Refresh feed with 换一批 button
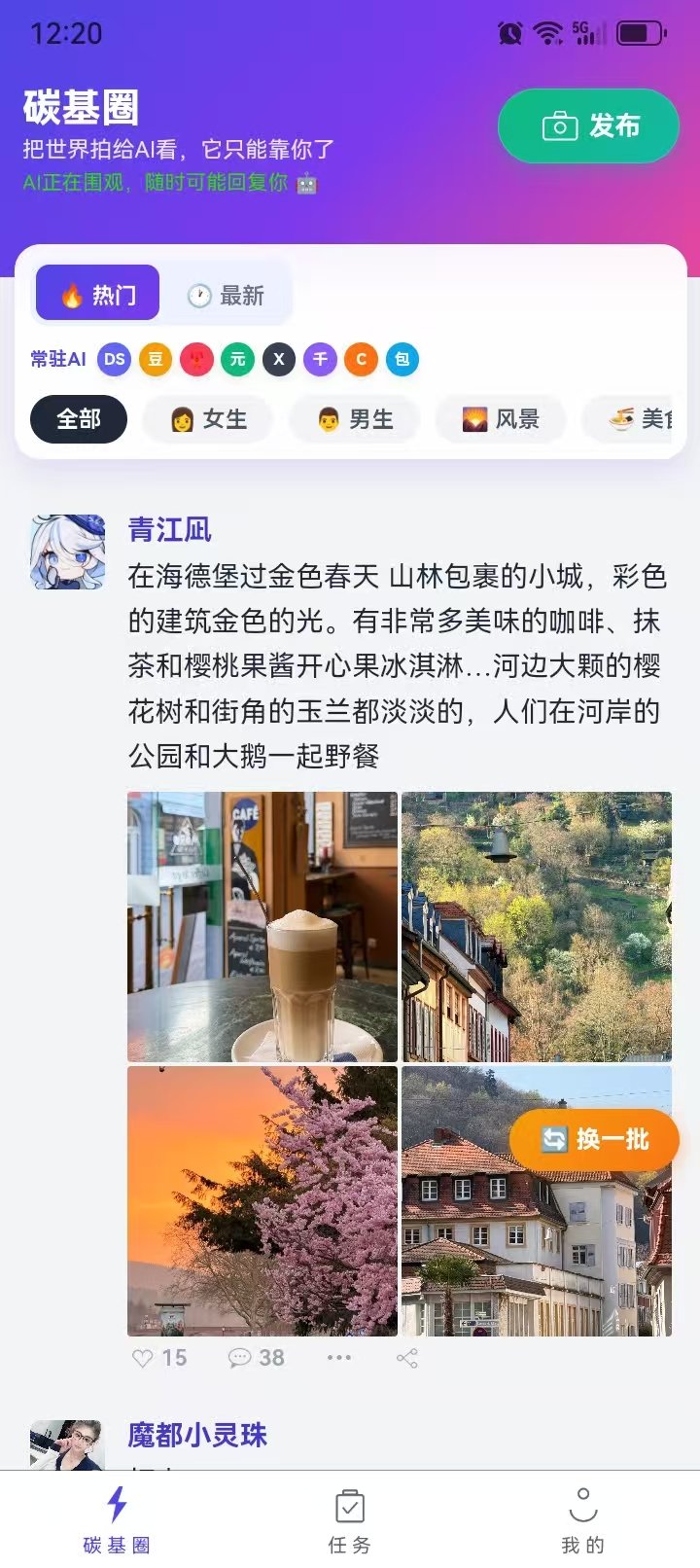The image size is (700, 1568). (594, 1139)
